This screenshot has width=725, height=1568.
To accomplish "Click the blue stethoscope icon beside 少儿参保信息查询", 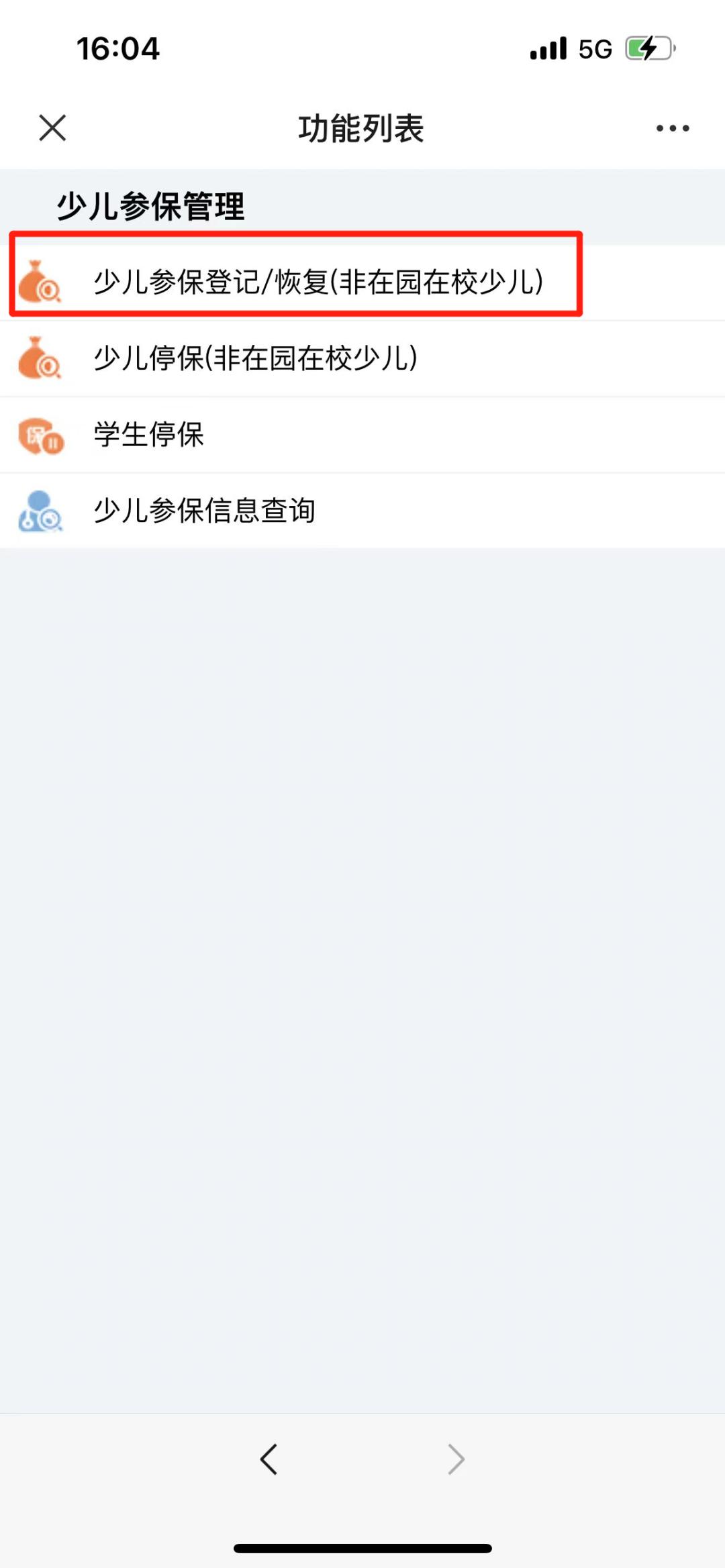I will click(40, 510).
